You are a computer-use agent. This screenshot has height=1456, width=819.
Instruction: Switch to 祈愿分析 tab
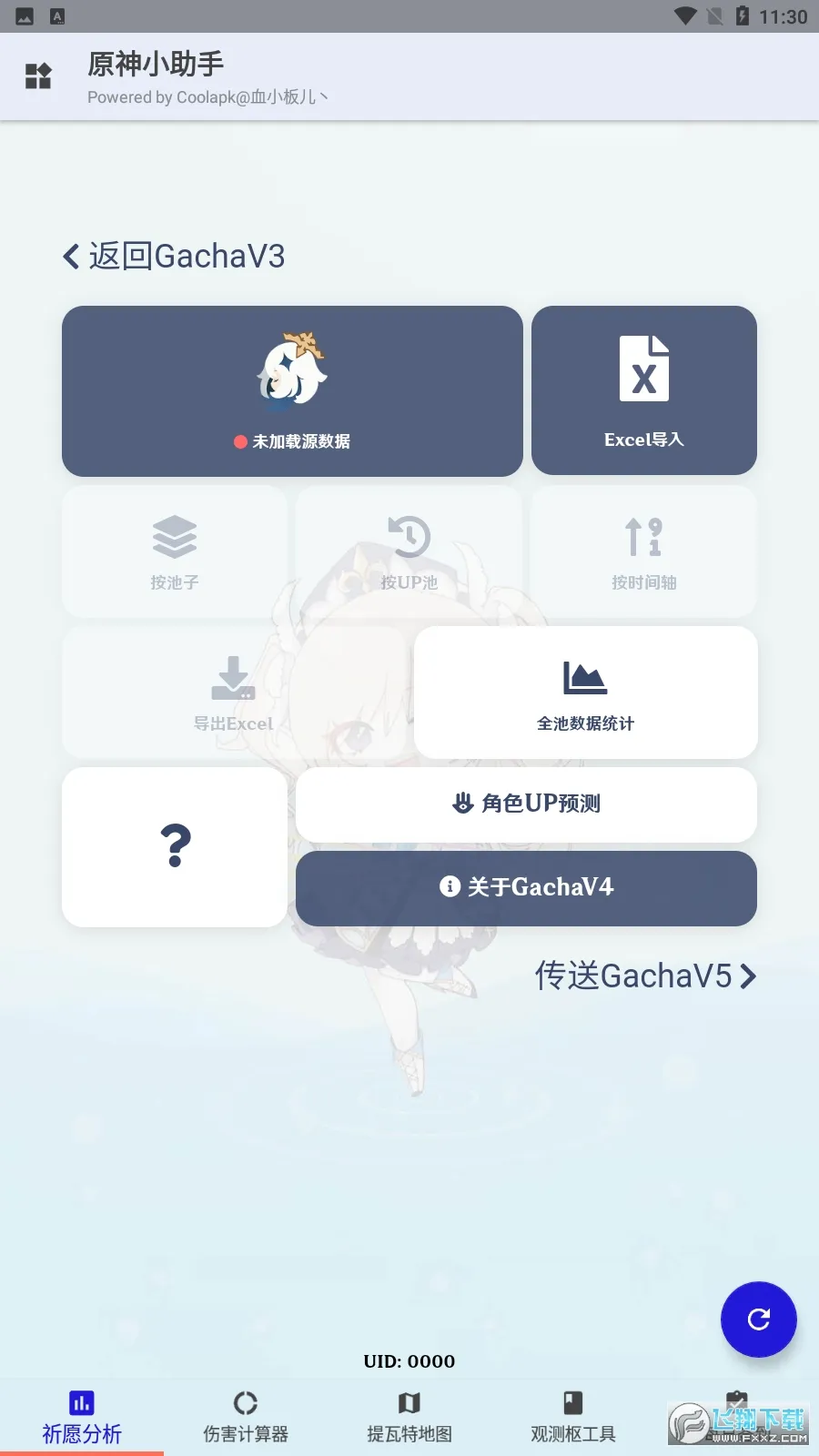(x=82, y=1417)
